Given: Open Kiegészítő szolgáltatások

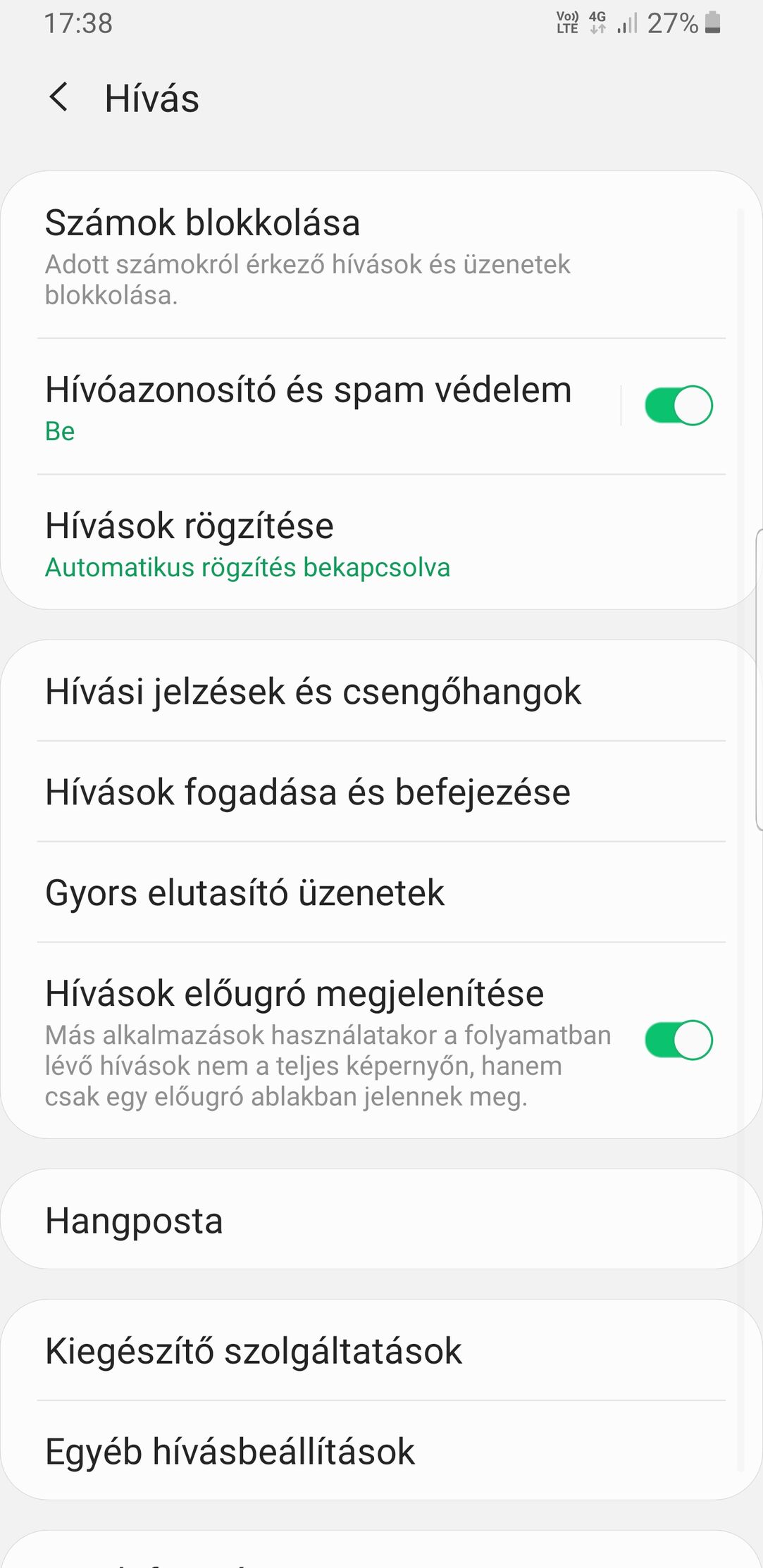Looking at the screenshot, I should coord(381,1350).
